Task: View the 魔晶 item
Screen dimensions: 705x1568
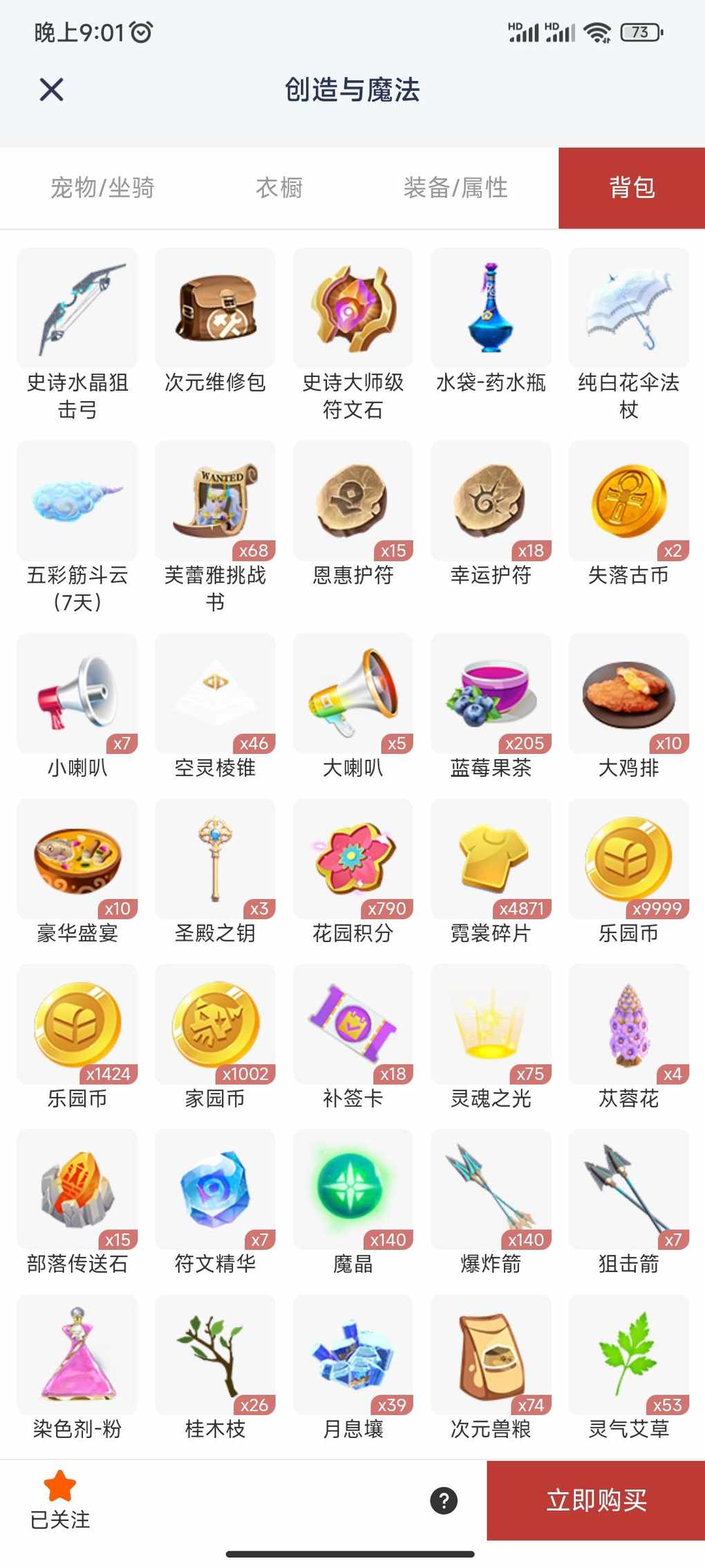Action: point(352,1189)
